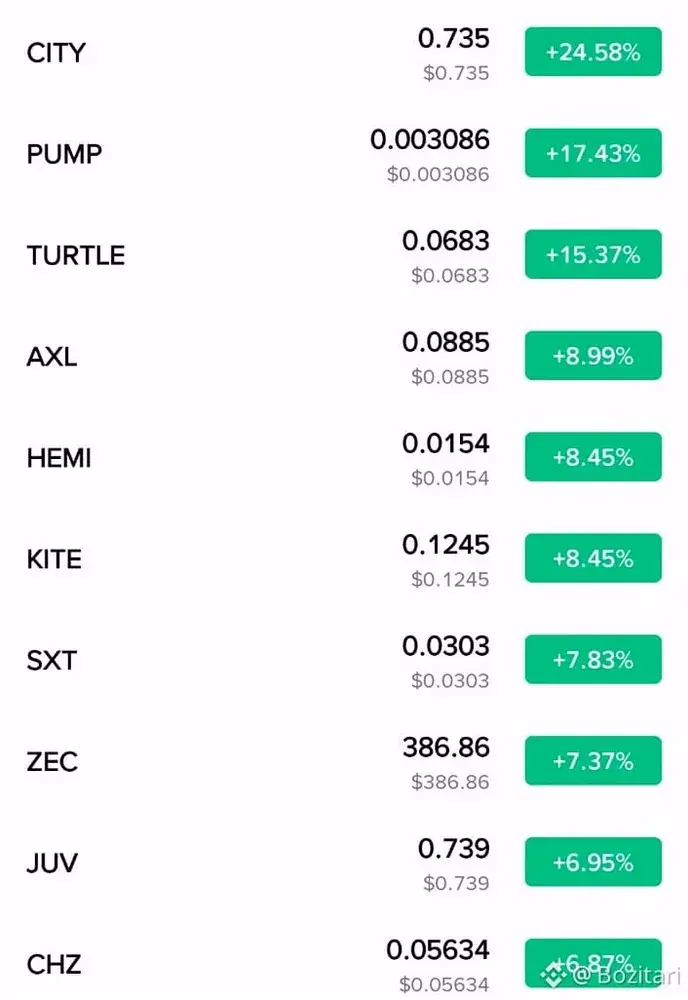Tap ZEC's +7.37% change button
The width and height of the screenshot is (688, 1000).
click(x=593, y=761)
